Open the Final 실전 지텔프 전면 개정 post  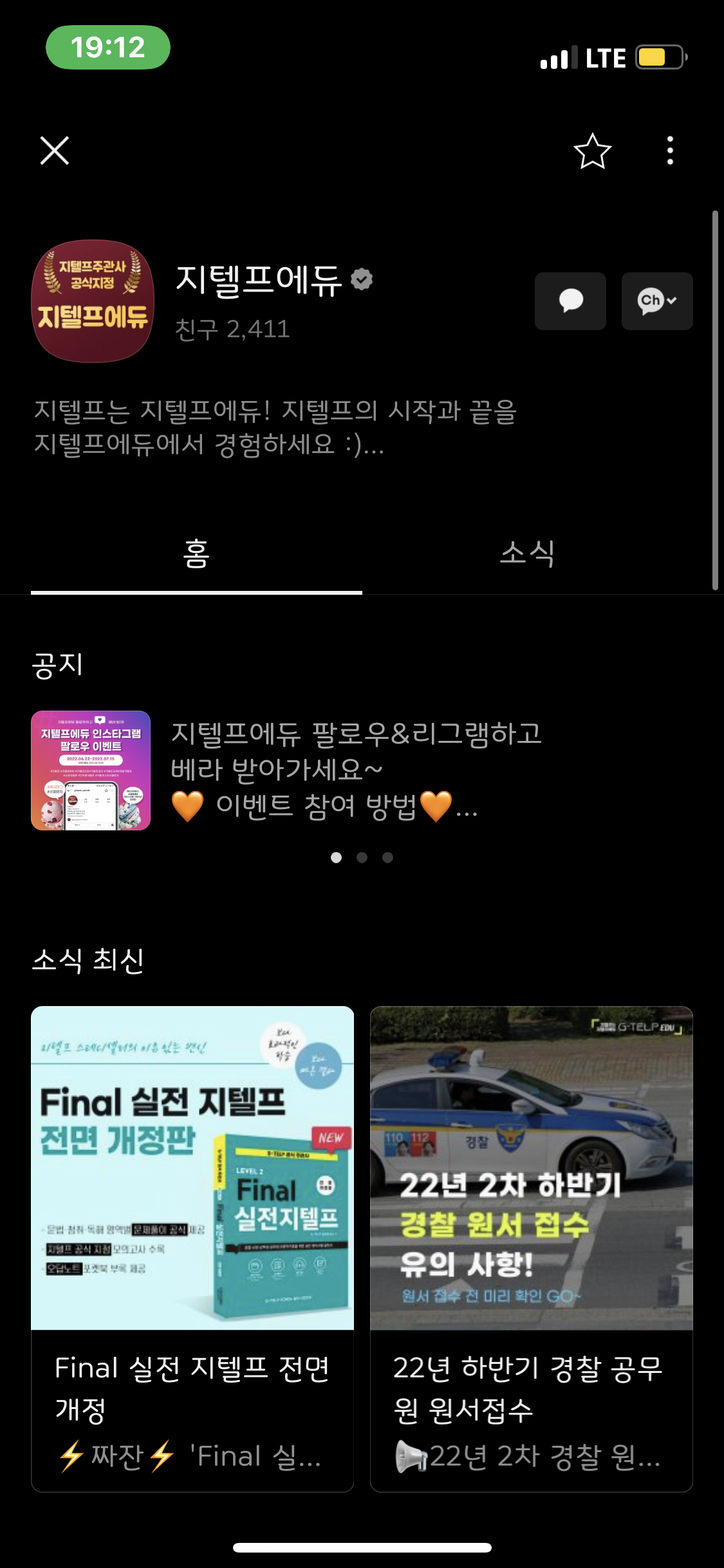tap(192, 1247)
